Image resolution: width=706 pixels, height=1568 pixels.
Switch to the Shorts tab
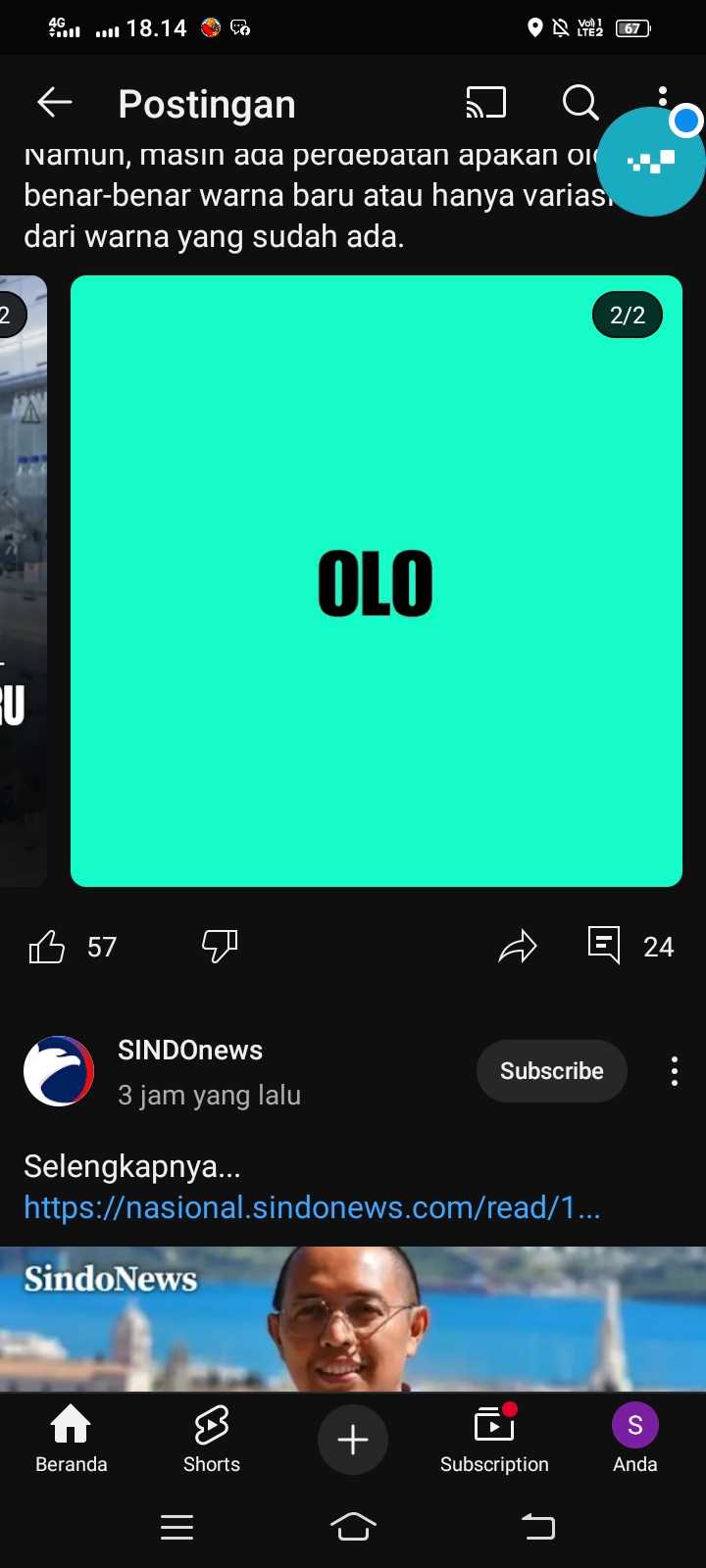(x=212, y=1439)
